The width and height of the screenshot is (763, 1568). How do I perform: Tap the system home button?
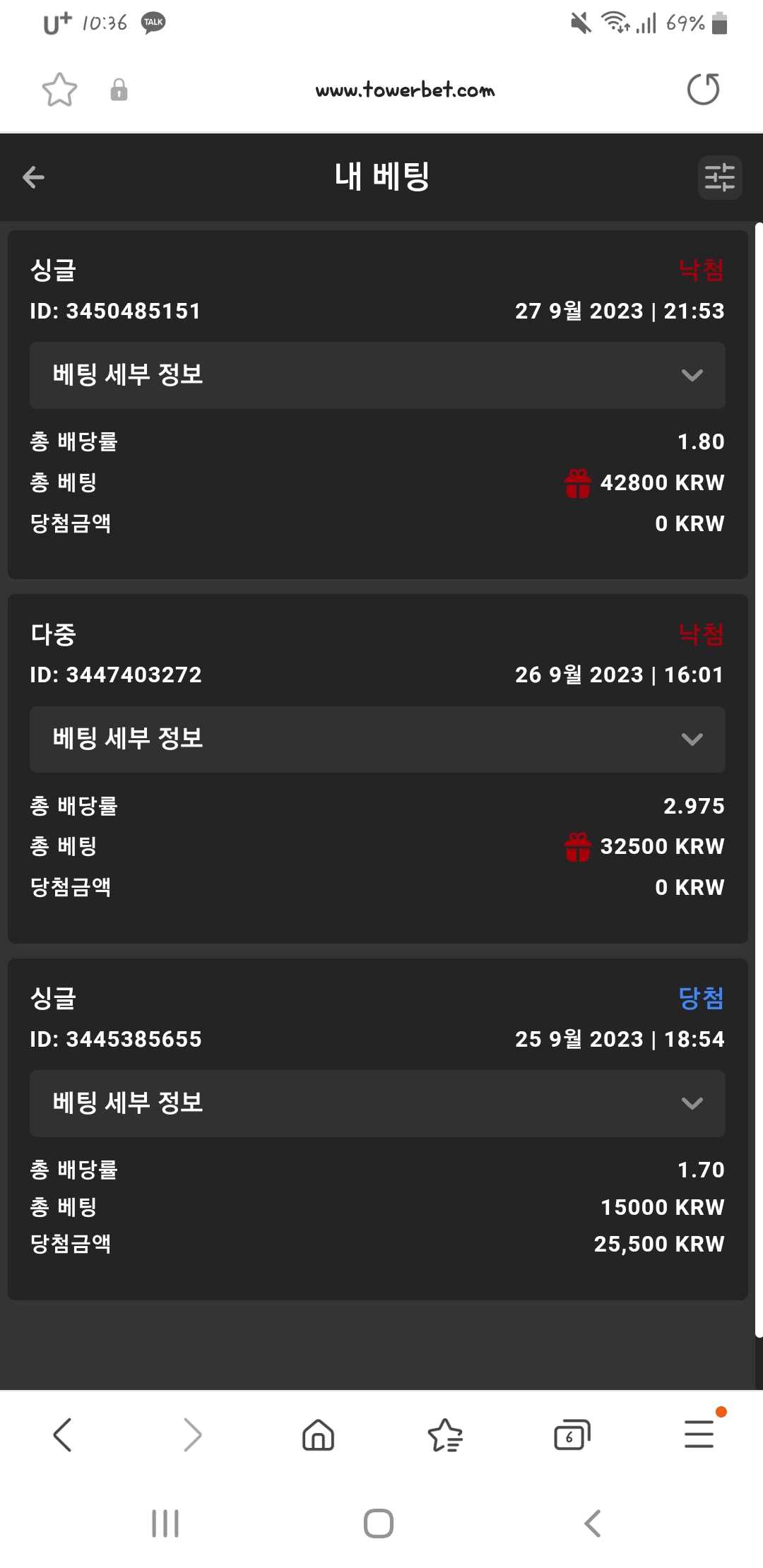pos(379,1524)
